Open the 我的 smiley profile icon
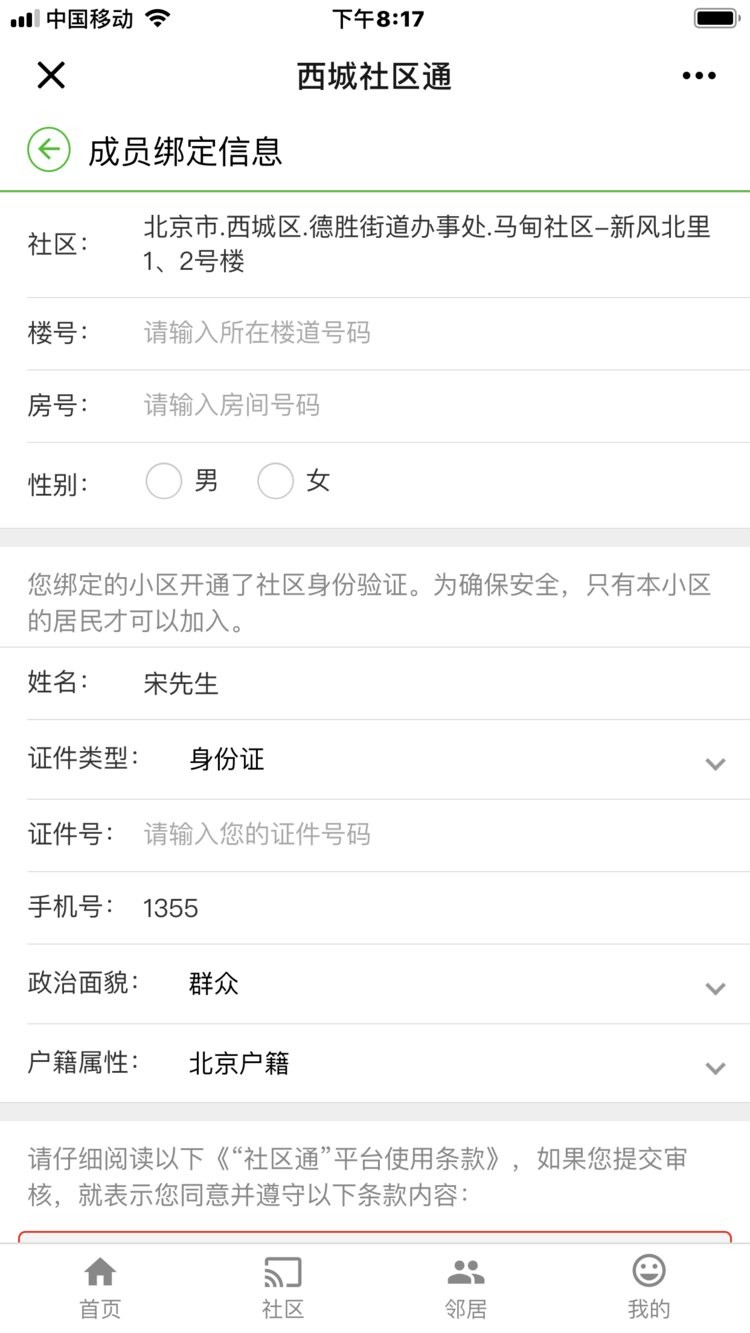Viewport: 750px width, 1333px height. [650, 1272]
